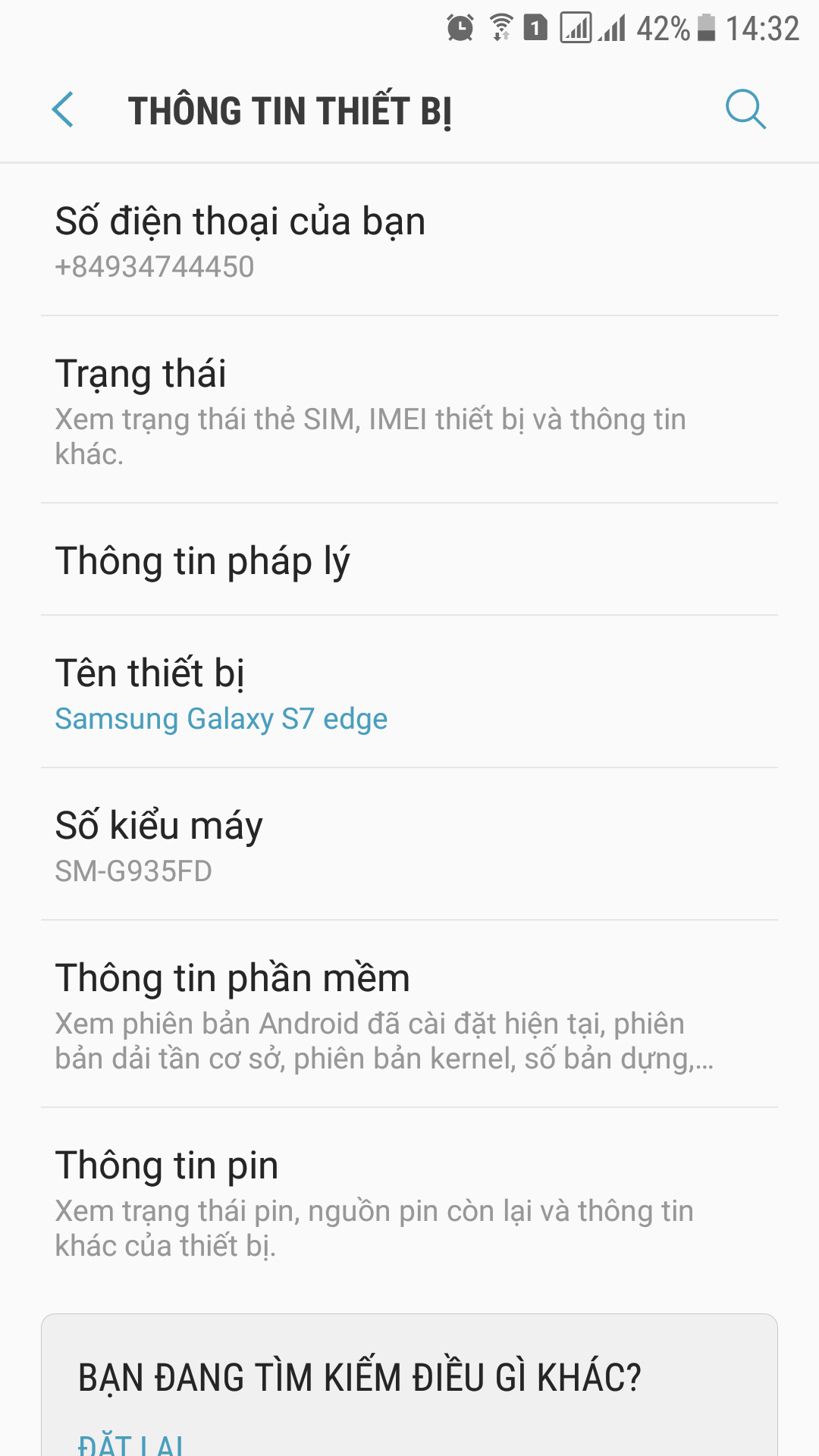This screenshot has height=1456, width=819.
Task: Go back from Thông tin thiết bị
Action: pyautogui.click(x=63, y=110)
